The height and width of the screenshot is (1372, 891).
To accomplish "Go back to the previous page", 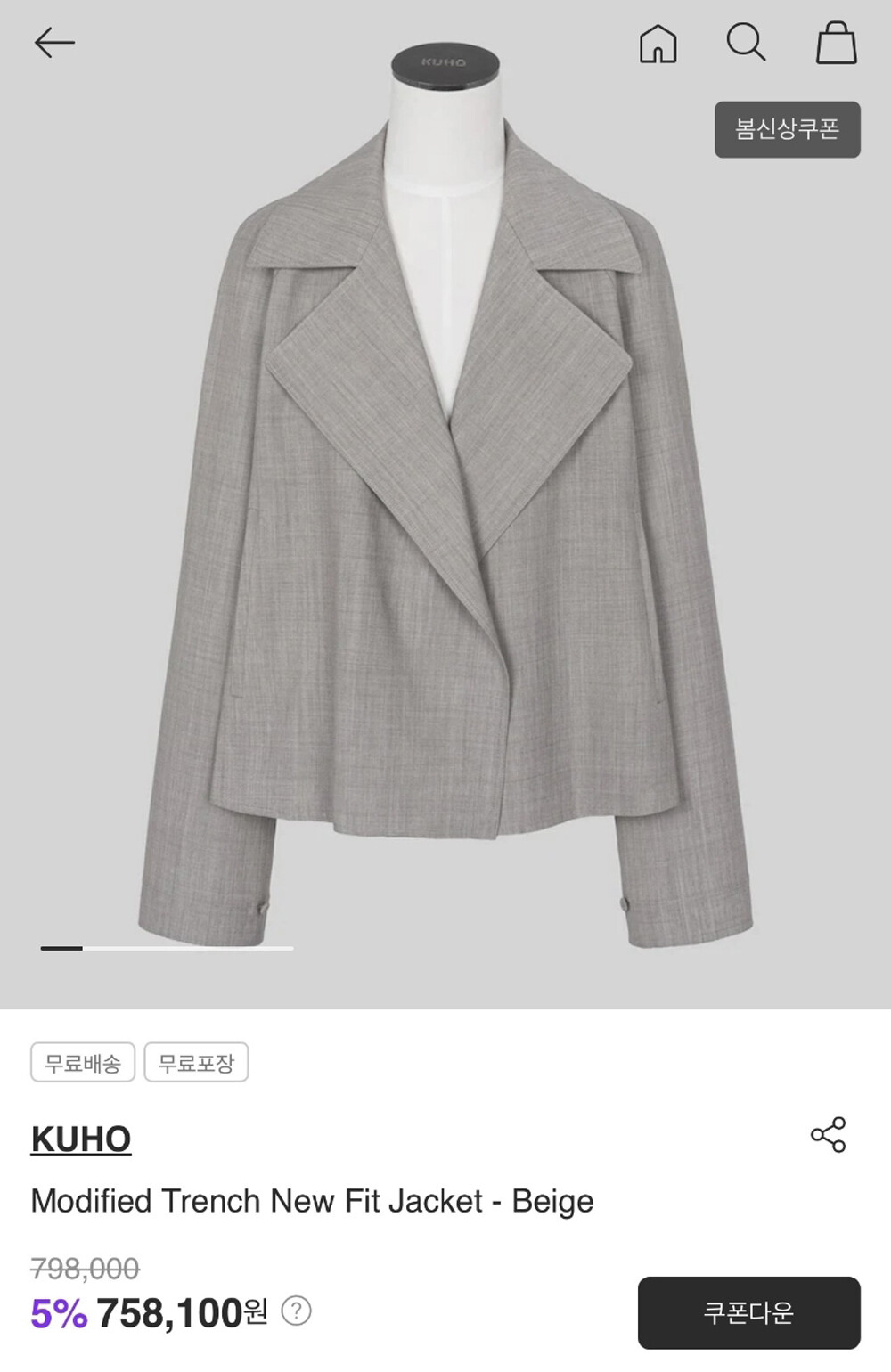I will click(54, 43).
